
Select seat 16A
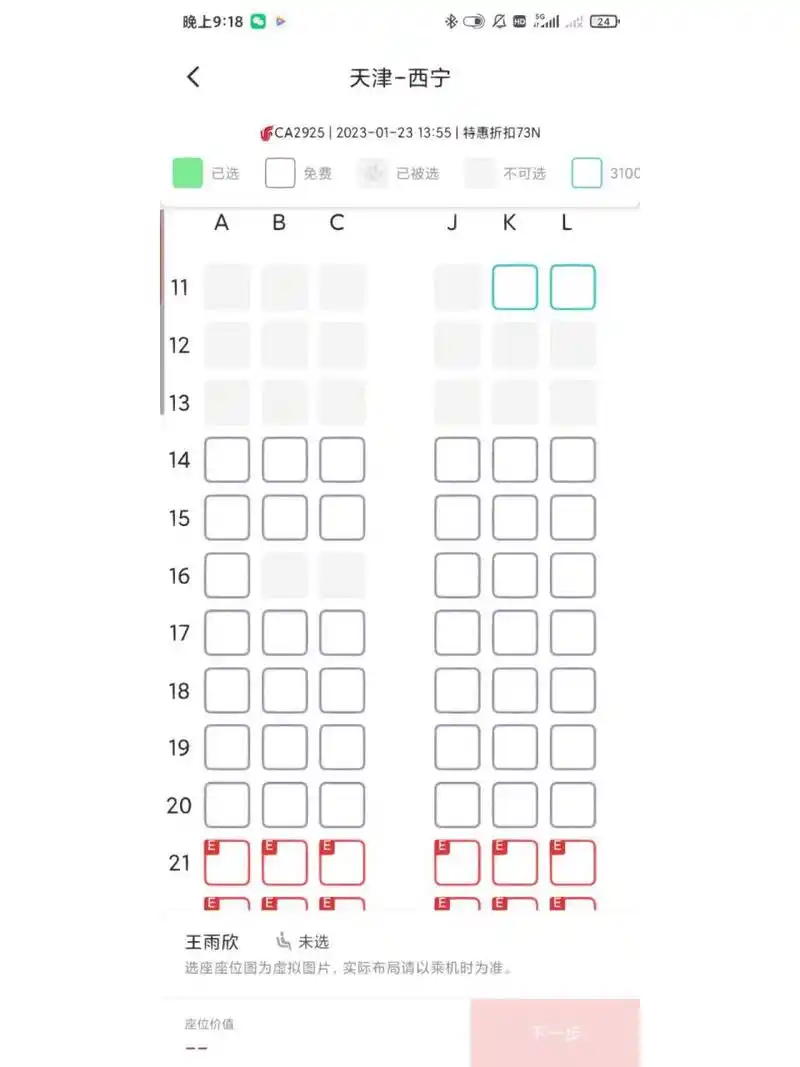[227, 575]
